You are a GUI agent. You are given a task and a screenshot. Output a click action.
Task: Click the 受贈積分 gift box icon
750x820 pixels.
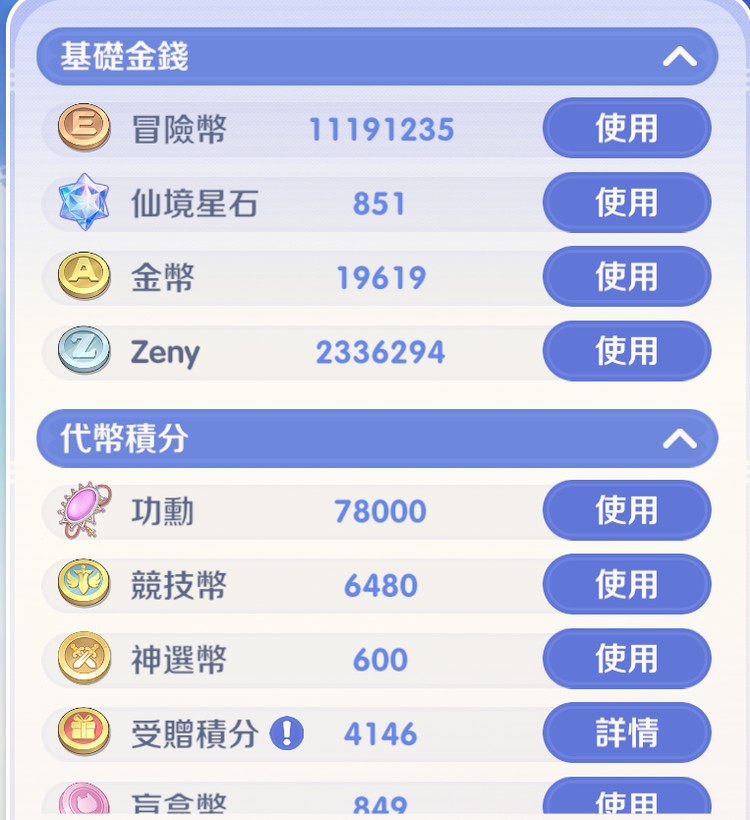tap(84, 733)
